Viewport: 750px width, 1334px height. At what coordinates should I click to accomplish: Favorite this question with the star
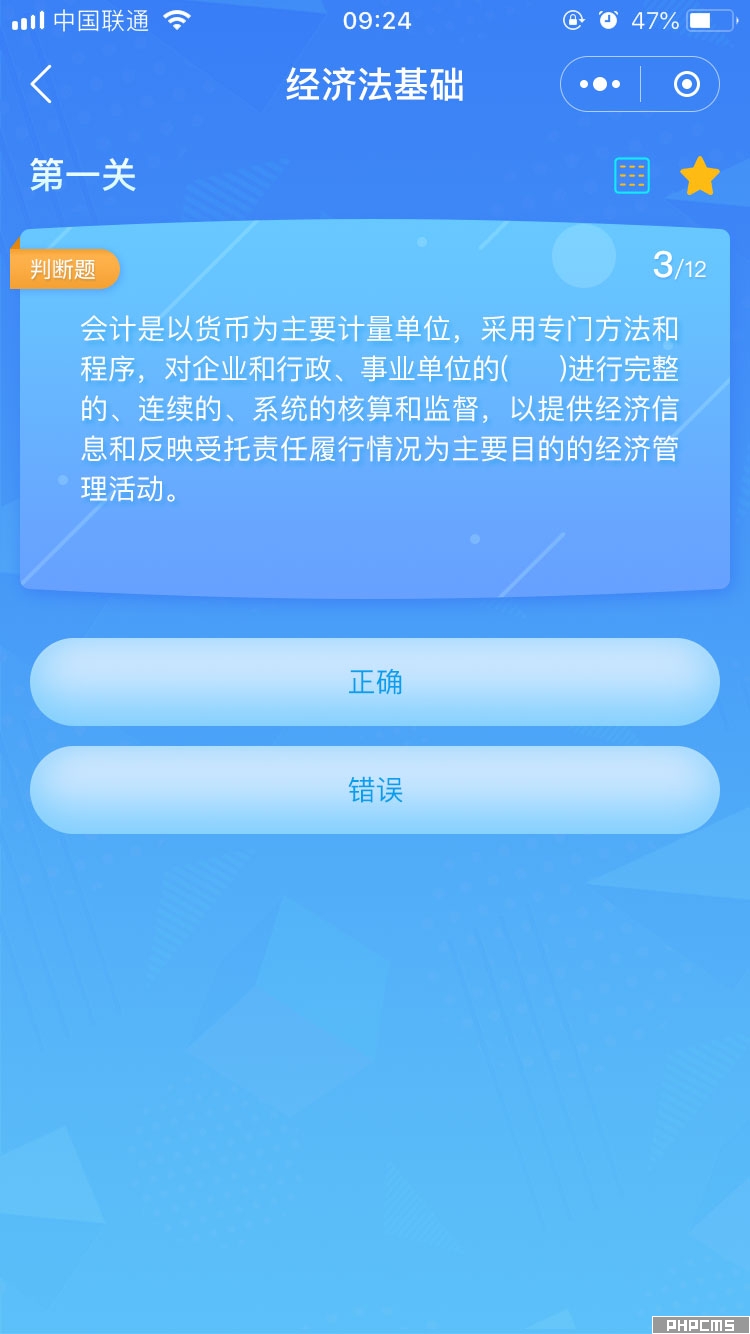699,177
